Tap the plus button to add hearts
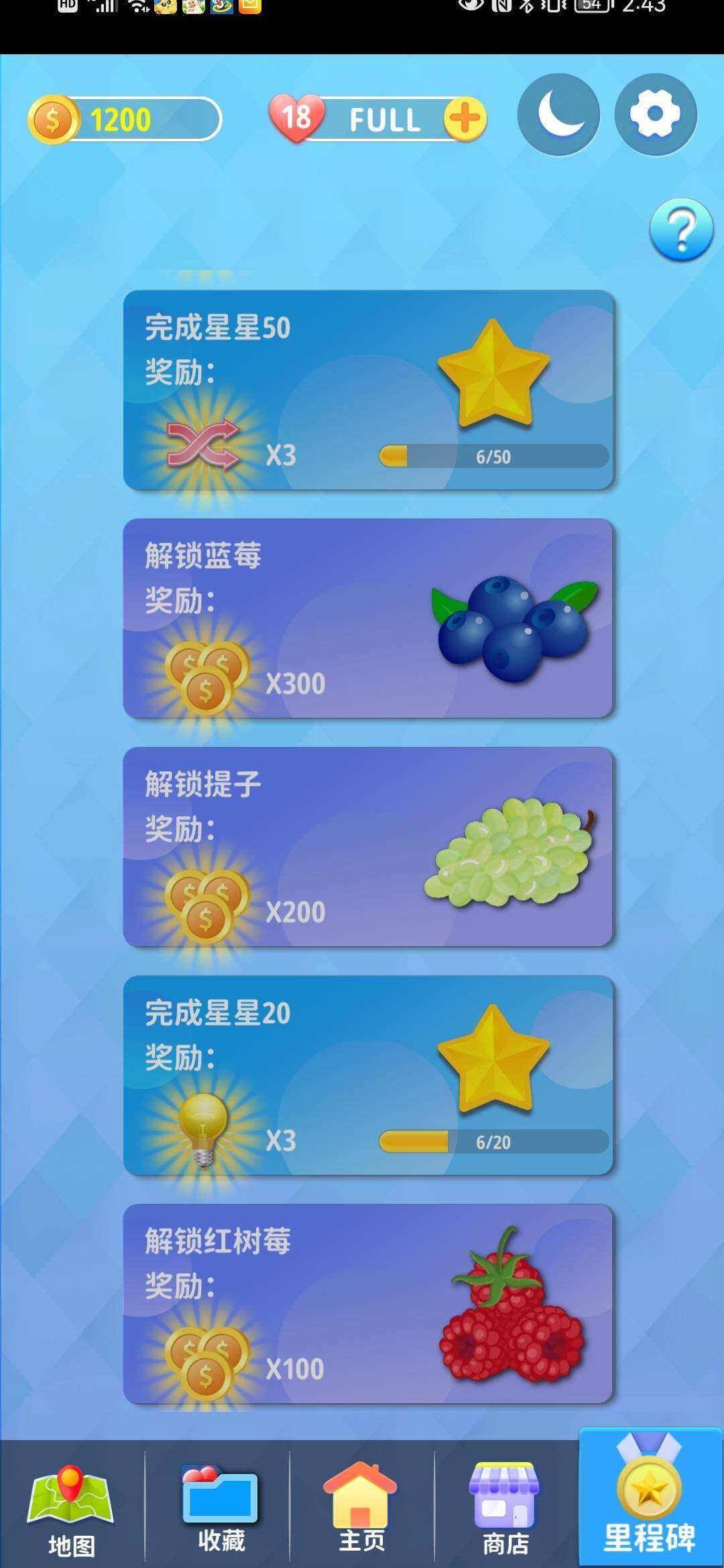The height and width of the screenshot is (1568, 724). pos(465,119)
